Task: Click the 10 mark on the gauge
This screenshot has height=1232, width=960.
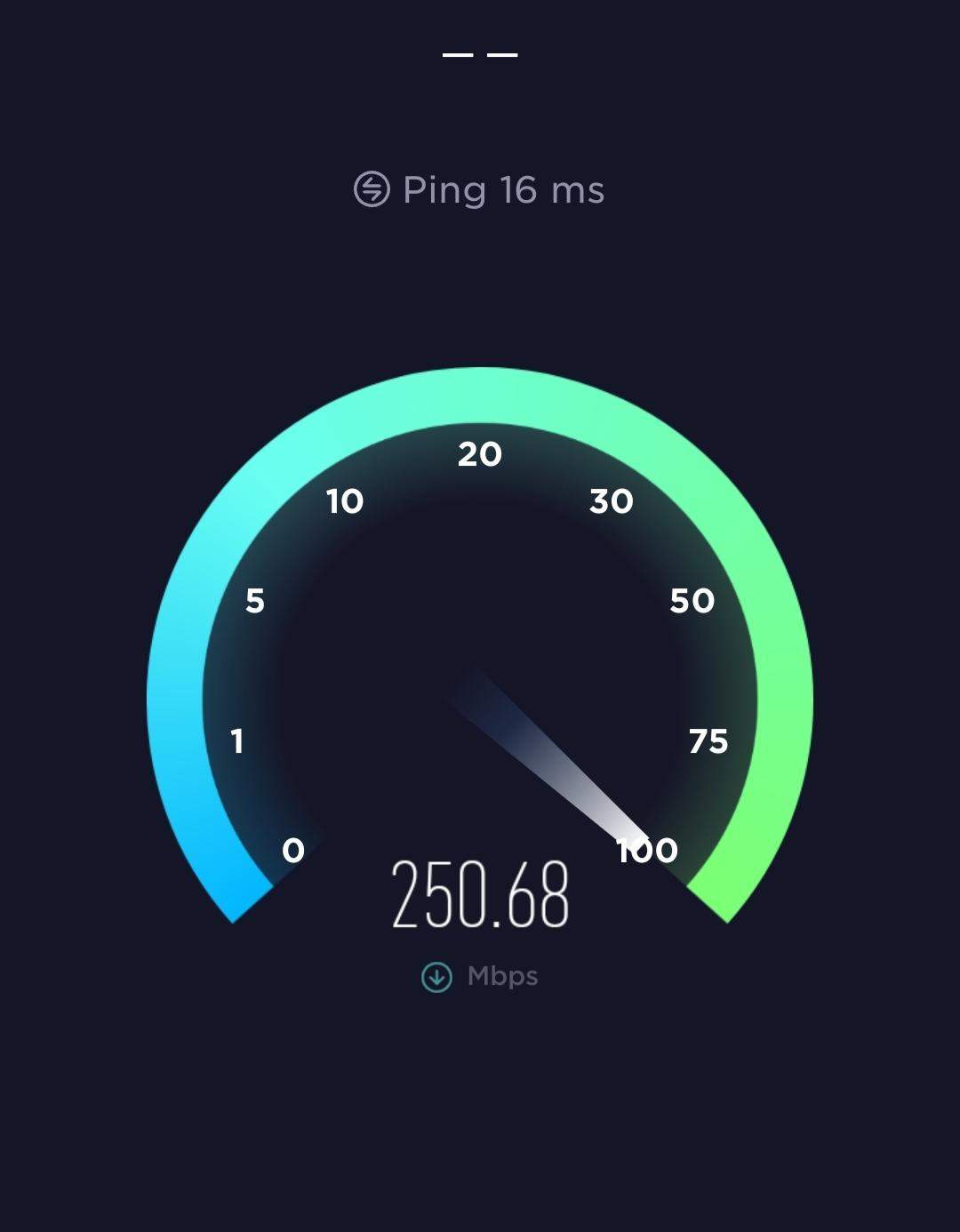Action: (344, 503)
